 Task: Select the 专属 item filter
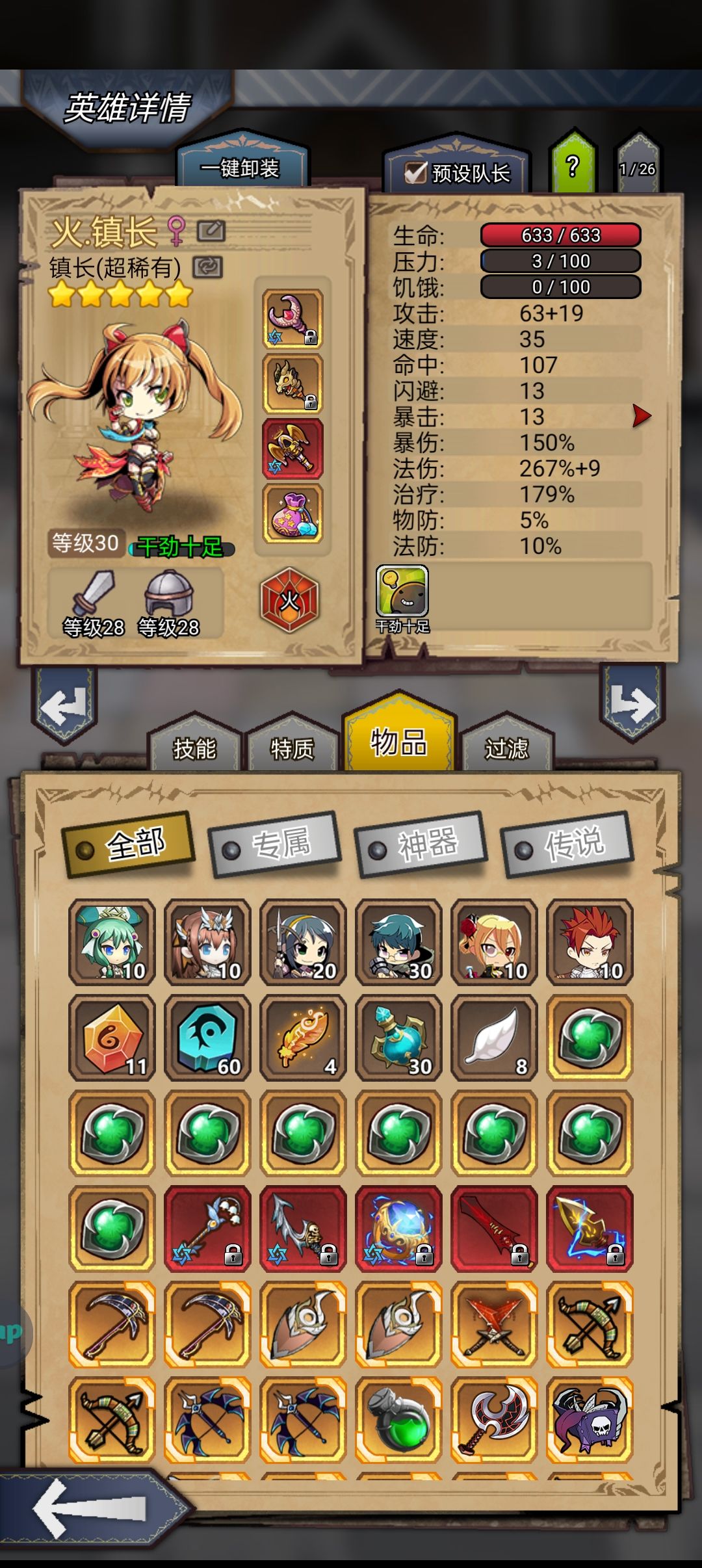tap(275, 844)
